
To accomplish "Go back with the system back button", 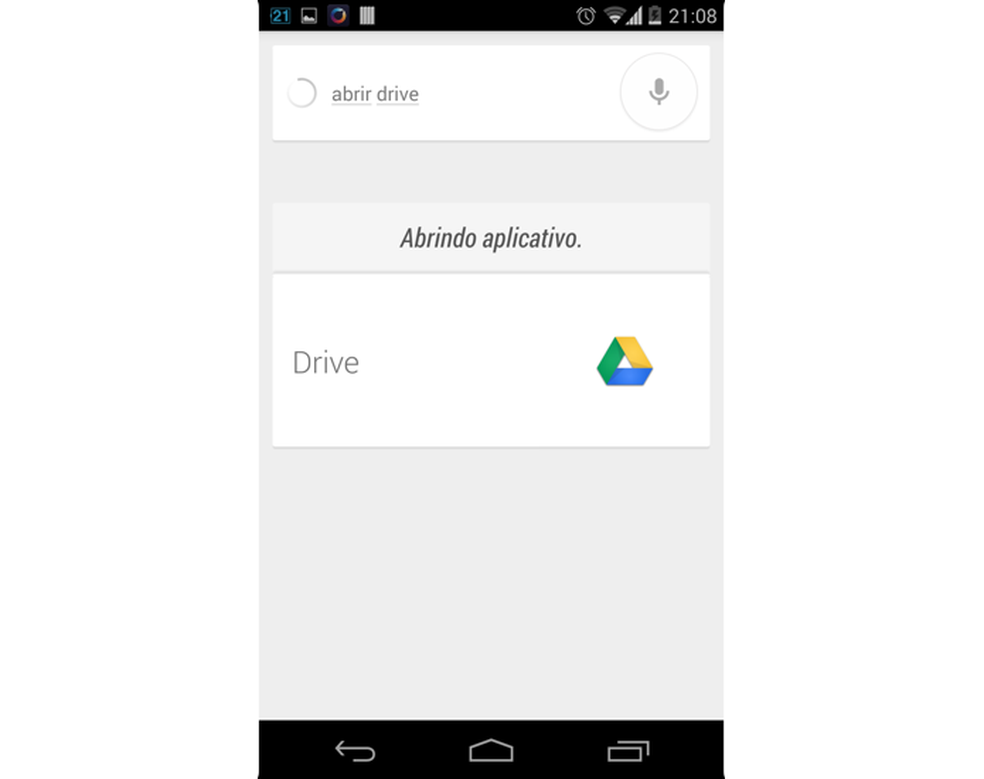I will pyautogui.click(x=355, y=751).
